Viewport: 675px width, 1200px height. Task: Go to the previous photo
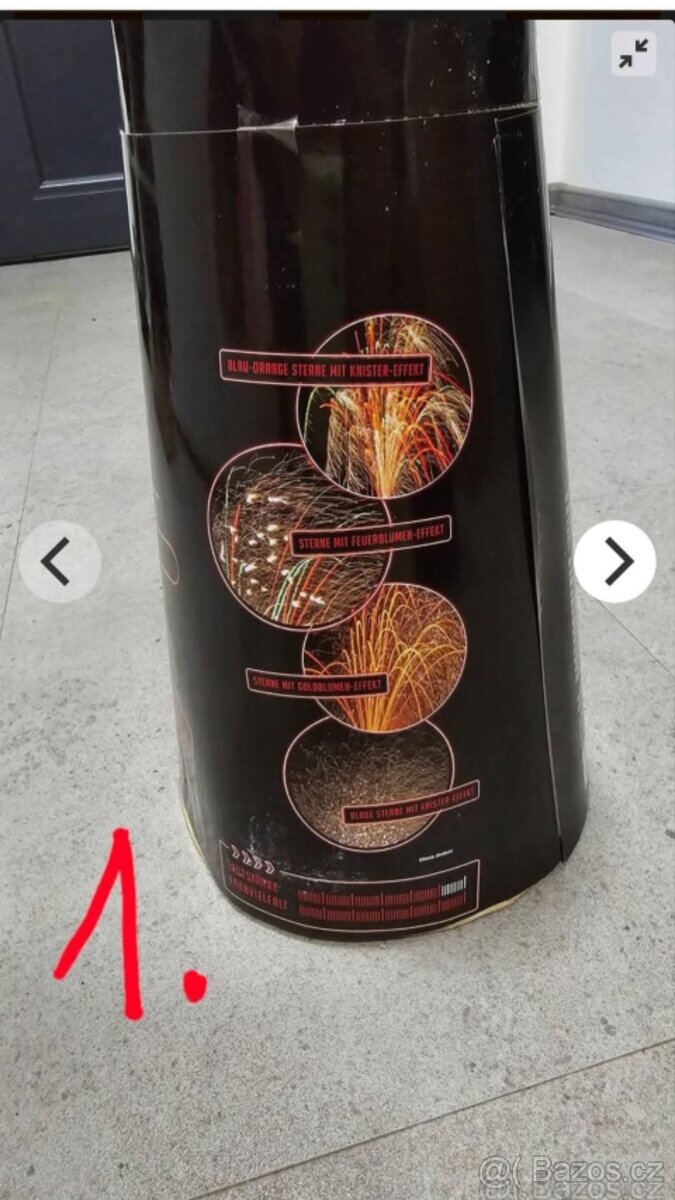click(59, 562)
